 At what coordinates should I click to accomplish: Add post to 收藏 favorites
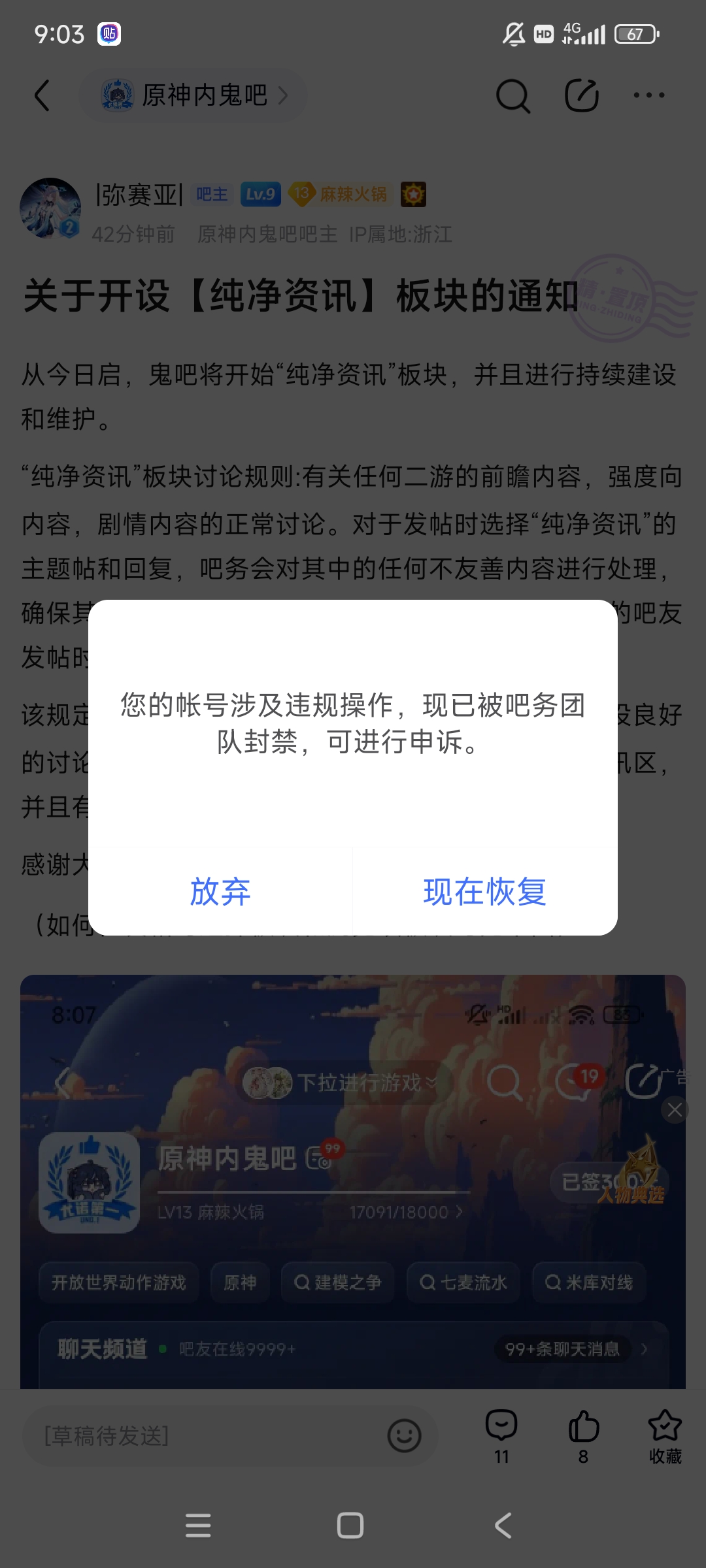[x=665, y=1434]
